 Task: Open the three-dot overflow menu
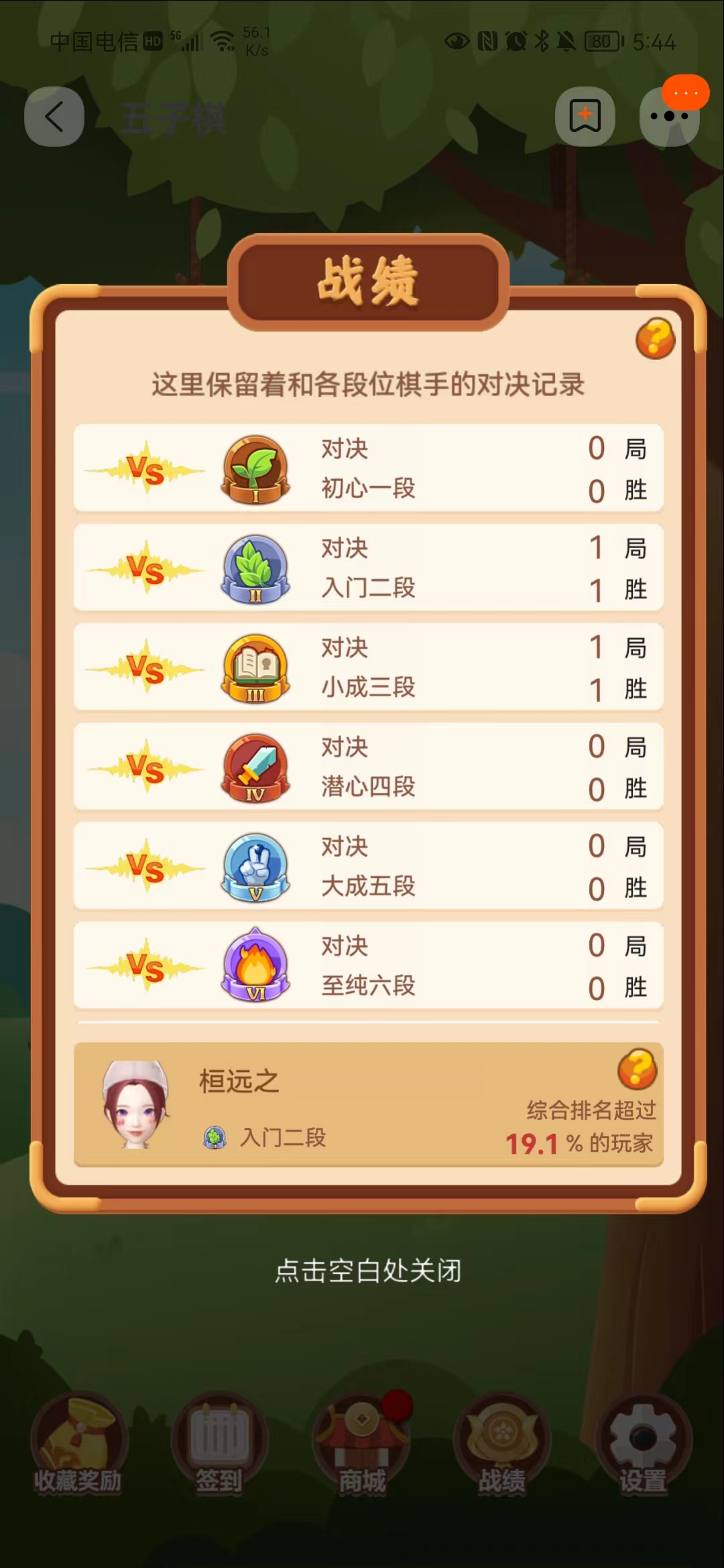point(669,117)
